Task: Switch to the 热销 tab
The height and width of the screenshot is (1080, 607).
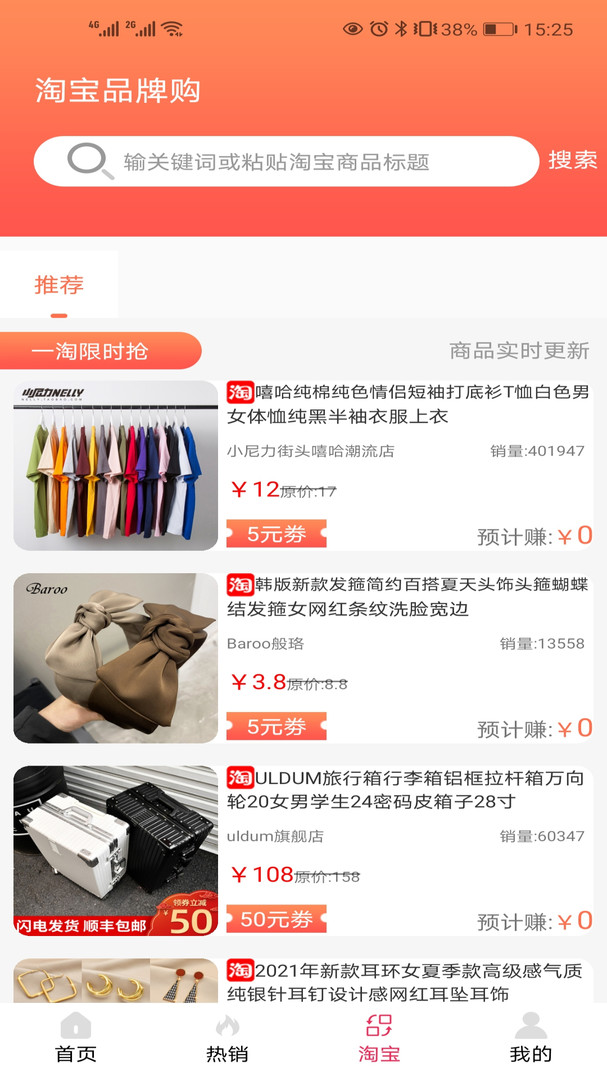Action: click(x=227, y=1038)
